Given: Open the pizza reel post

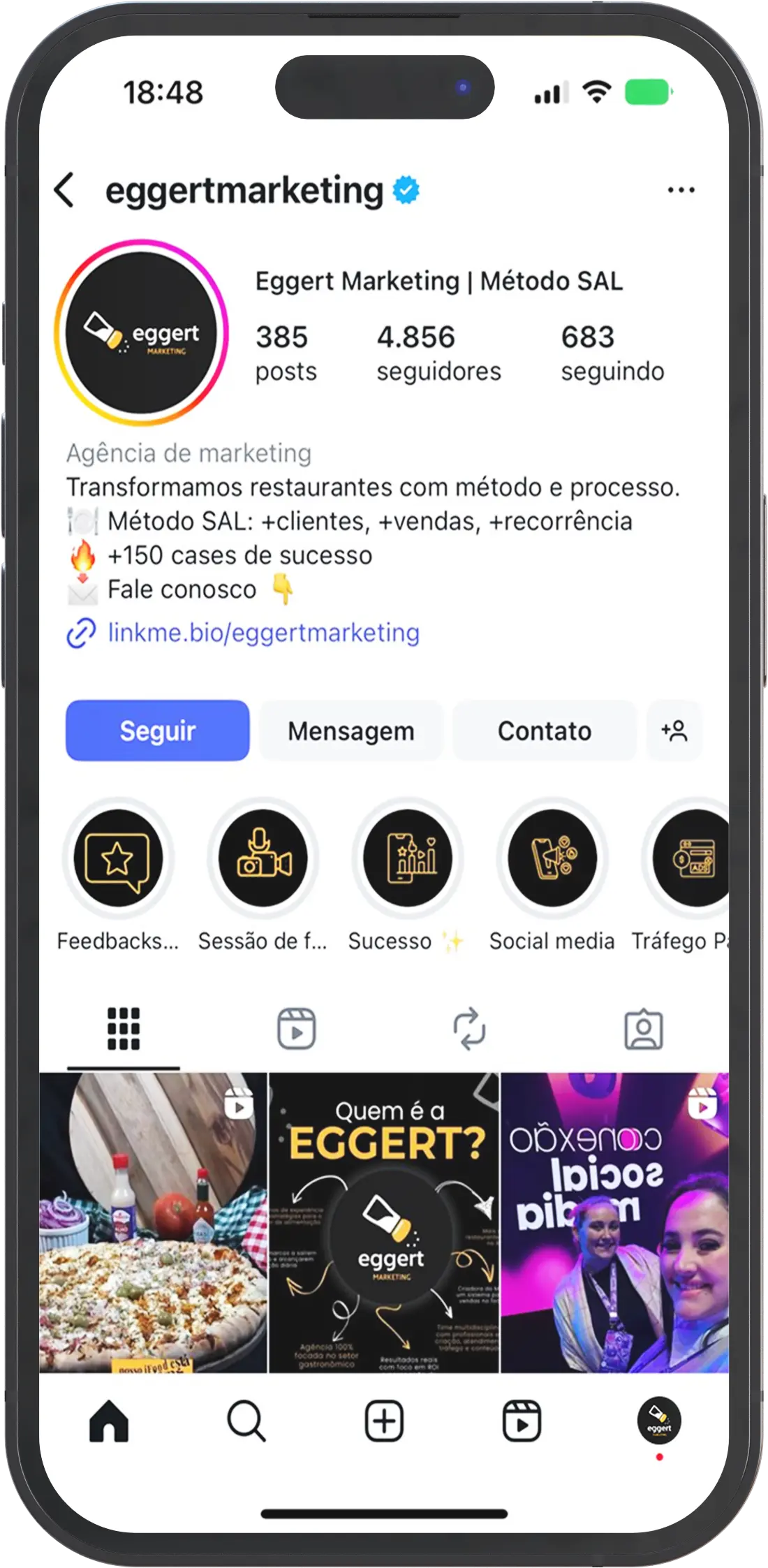Looking at the screenshot, I should click(x=153, y=1222).
